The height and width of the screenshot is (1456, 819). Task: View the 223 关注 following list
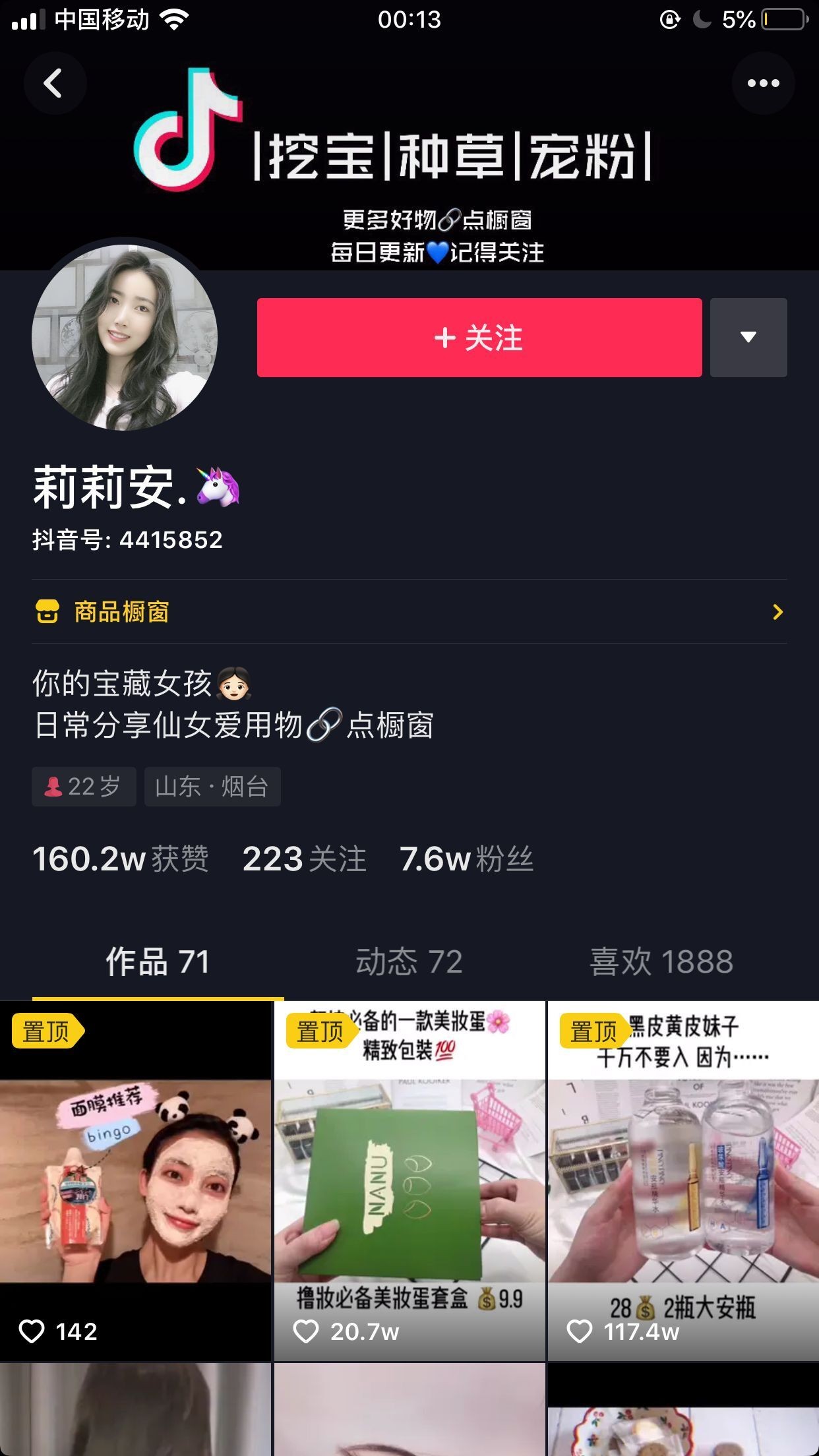tap(304, 859)
